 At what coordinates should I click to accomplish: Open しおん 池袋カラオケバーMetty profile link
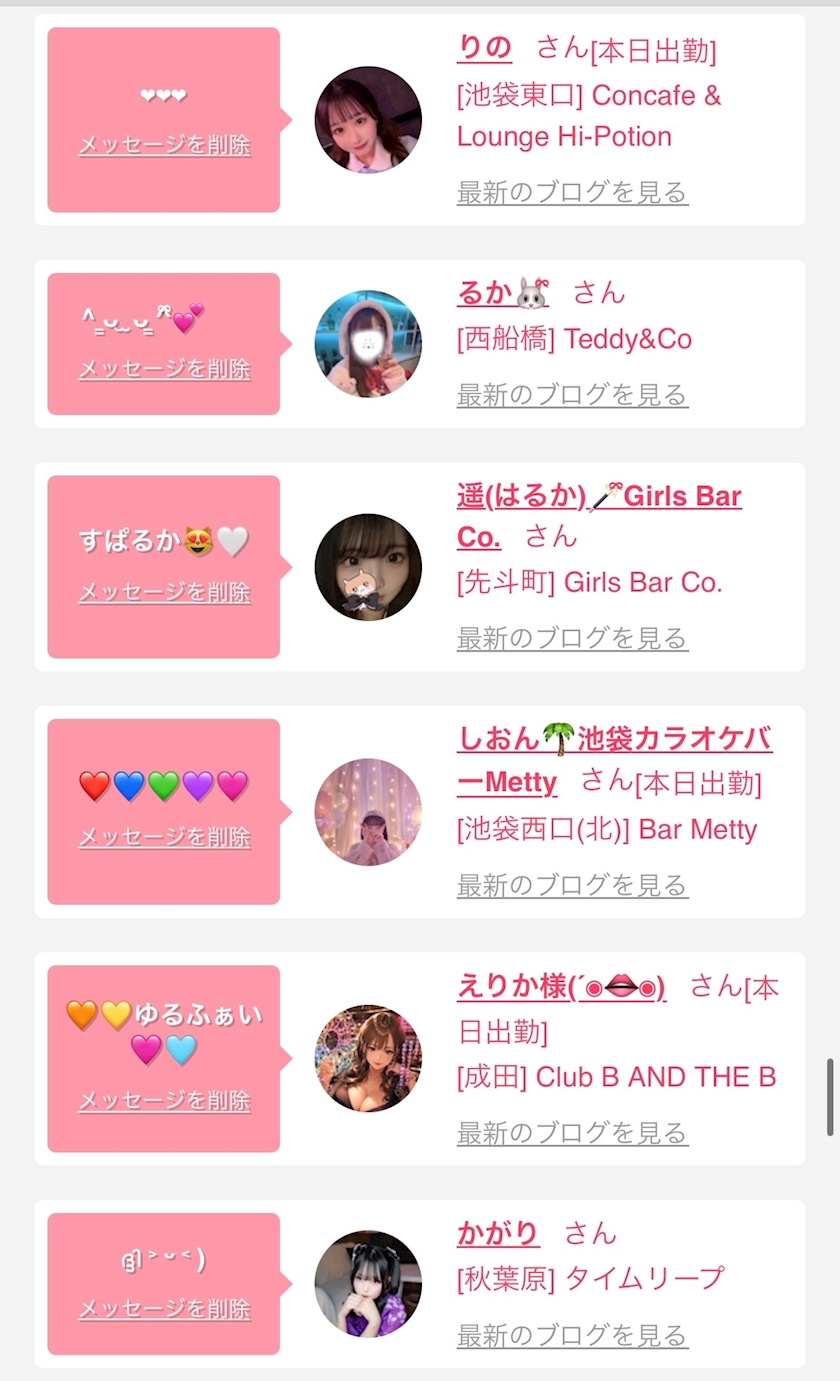tap(614, 760)
